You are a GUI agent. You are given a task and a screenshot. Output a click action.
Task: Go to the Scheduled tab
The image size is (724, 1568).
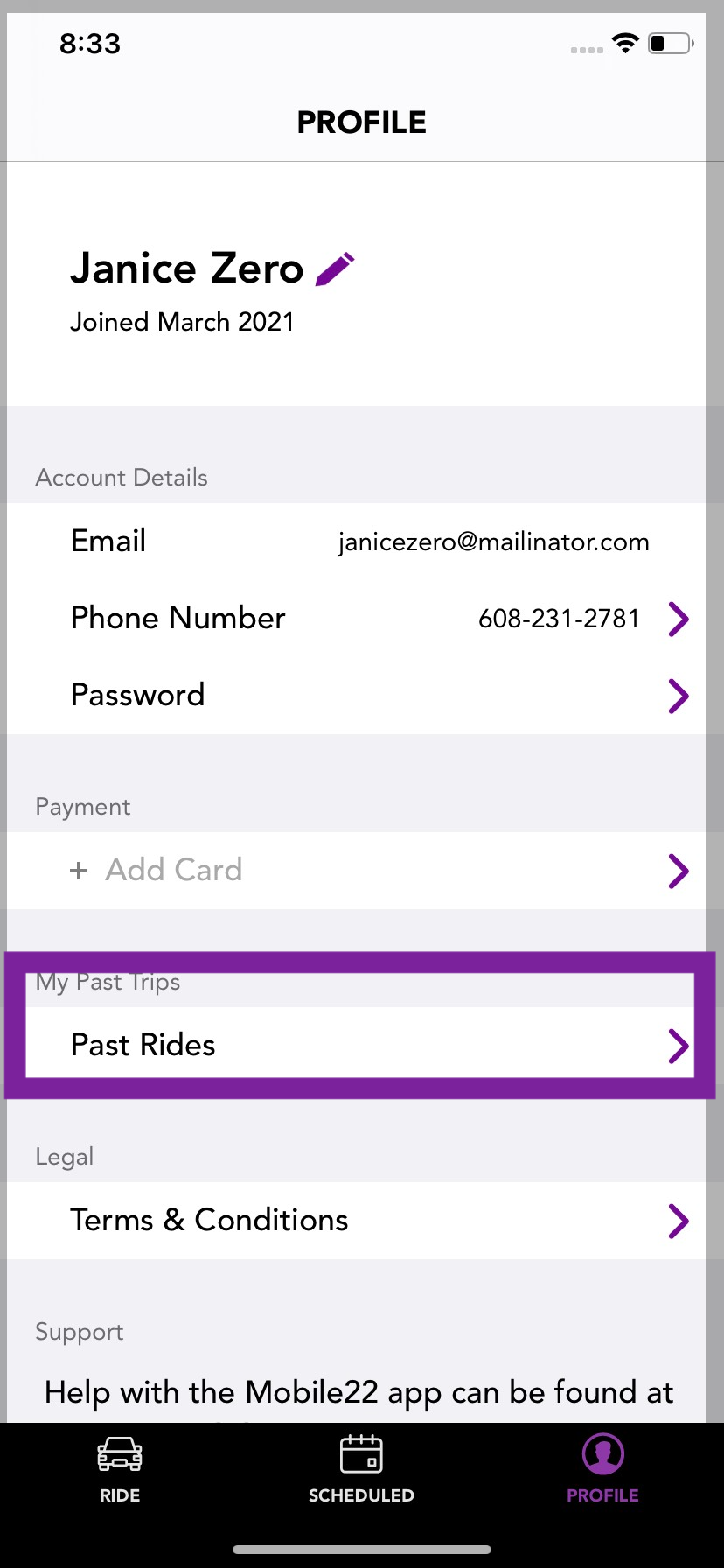pos(361,1470)
